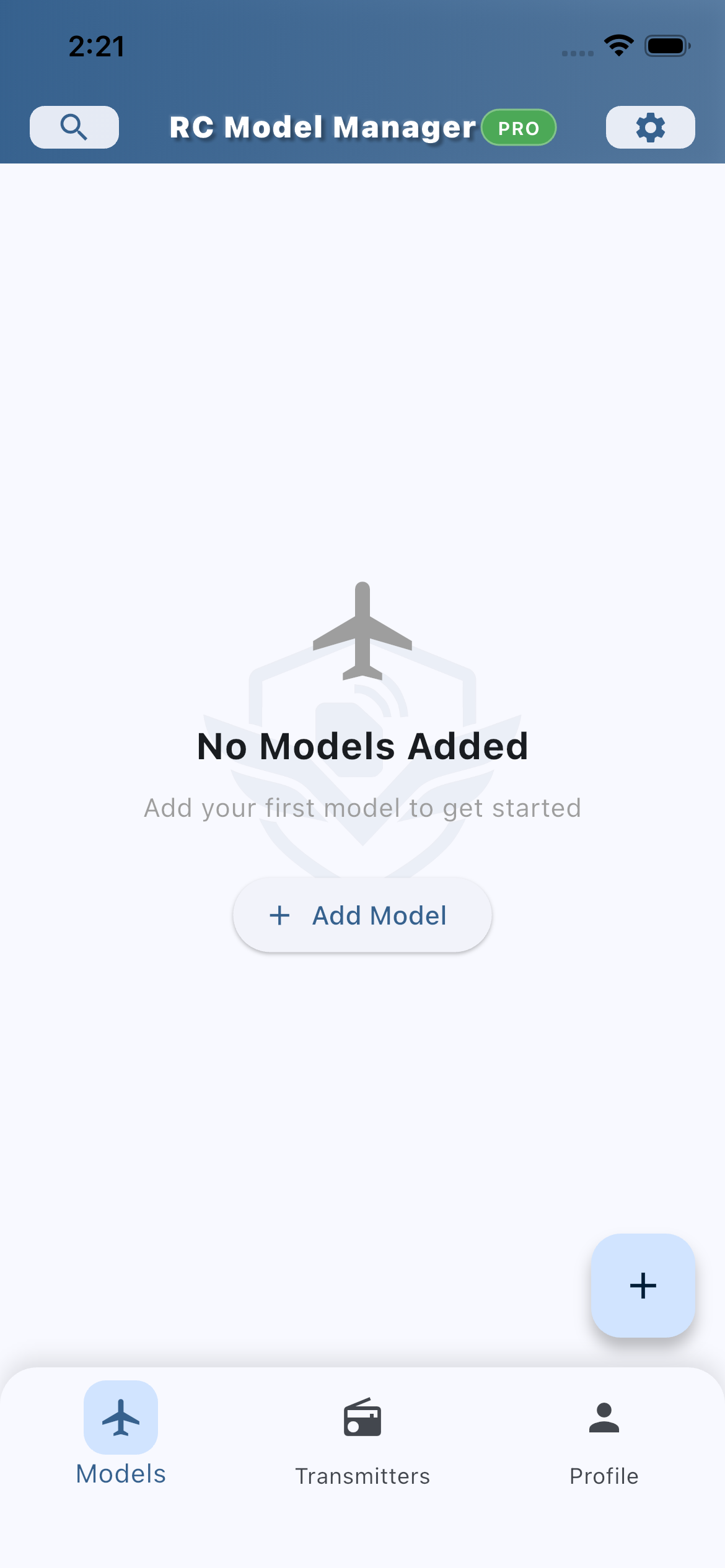Tap the 'Add your first model' hint text

(x=362, y=807)
